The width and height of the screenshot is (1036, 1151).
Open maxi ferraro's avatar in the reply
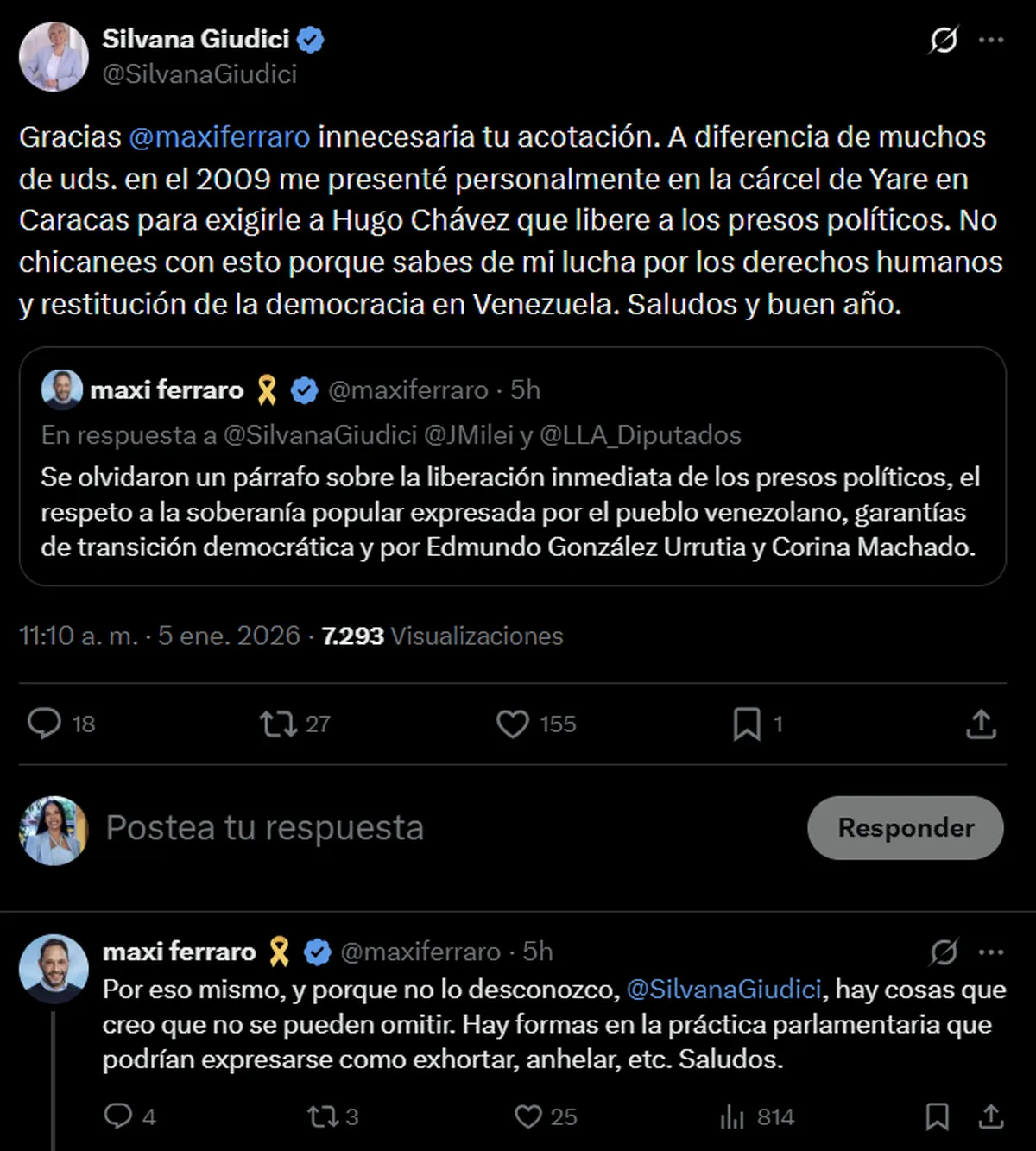(54, 967)
